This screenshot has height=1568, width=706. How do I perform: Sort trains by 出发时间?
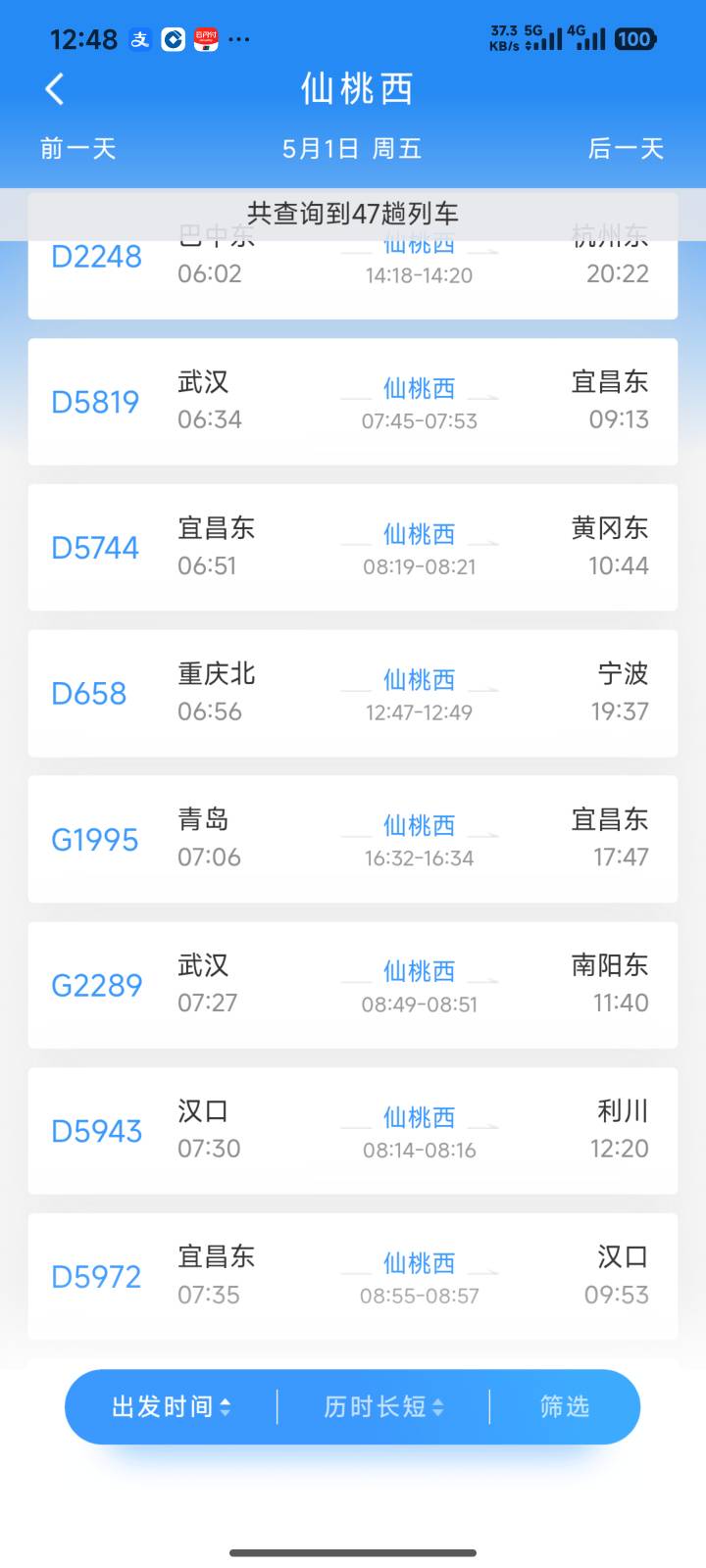click(x=172, y=1407)
